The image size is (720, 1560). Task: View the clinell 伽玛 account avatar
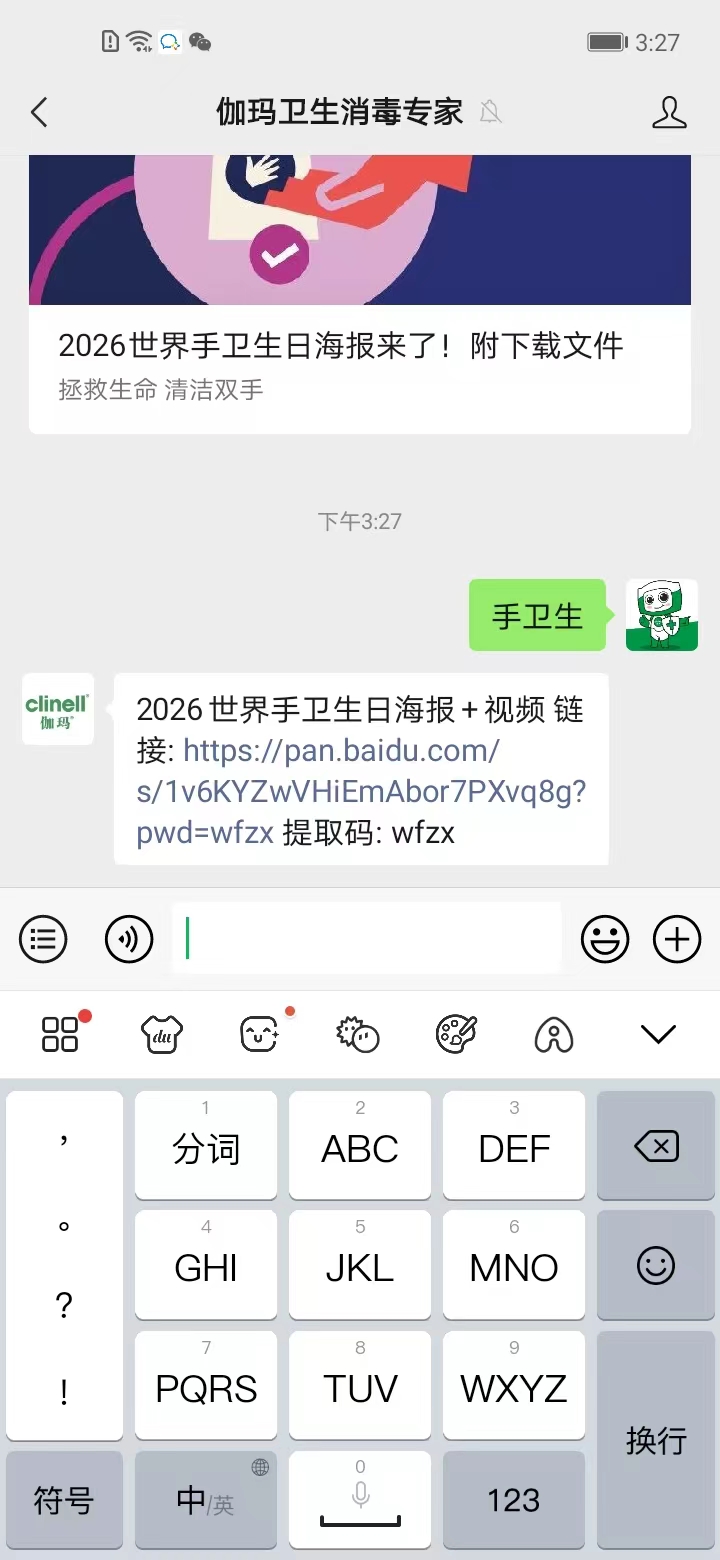pyautogui.click(x=58, y=709)
